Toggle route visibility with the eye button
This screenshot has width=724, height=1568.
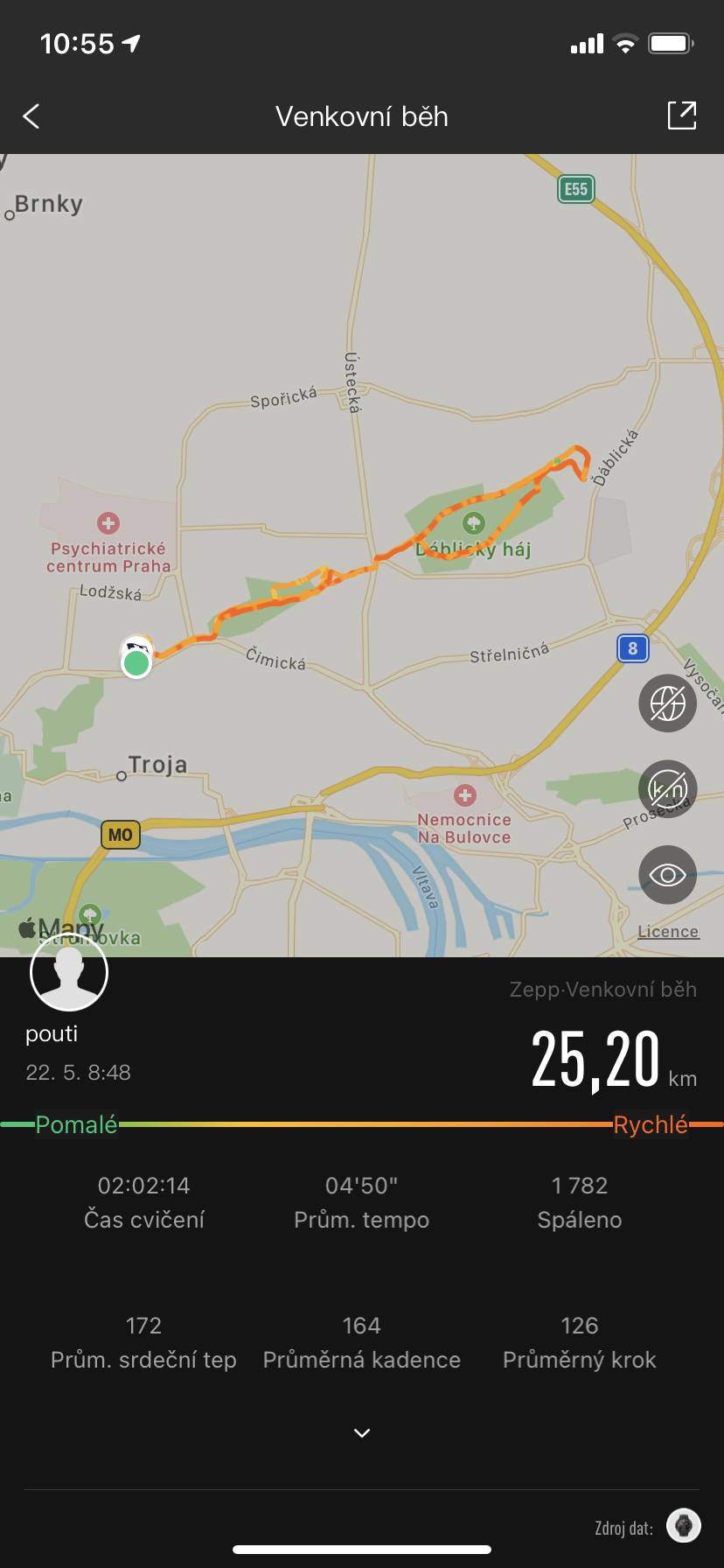coord(667,874)
